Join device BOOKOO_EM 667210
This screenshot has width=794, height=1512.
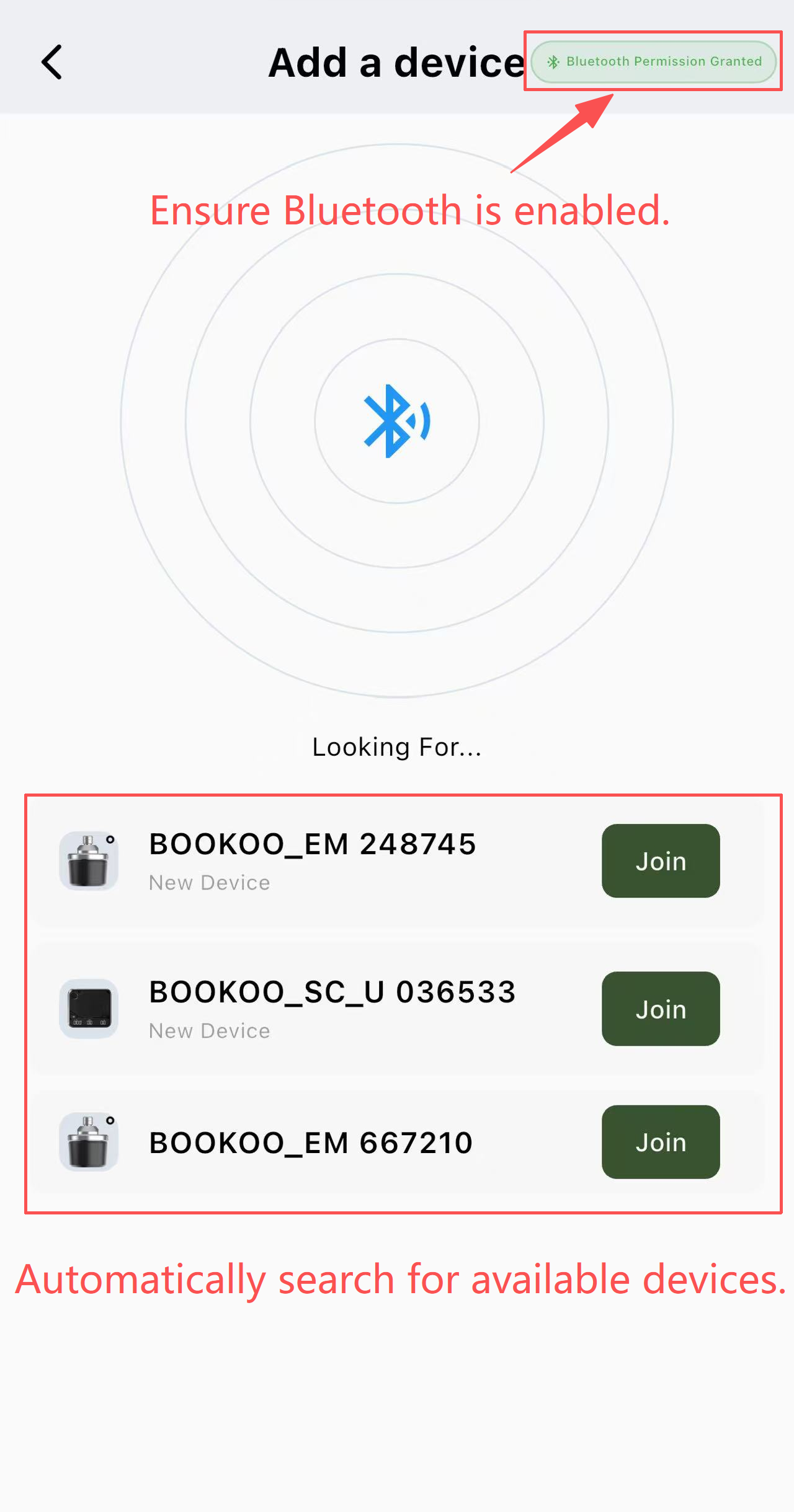[660, 1142]
